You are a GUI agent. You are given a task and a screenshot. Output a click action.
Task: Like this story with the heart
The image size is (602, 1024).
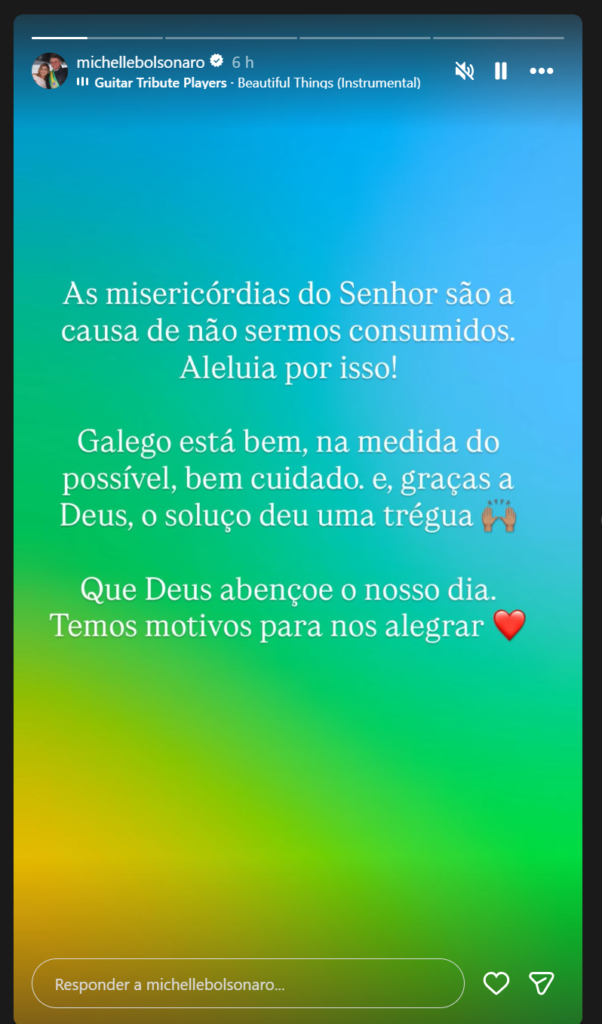pyautogui.click(x=496, y=984)
